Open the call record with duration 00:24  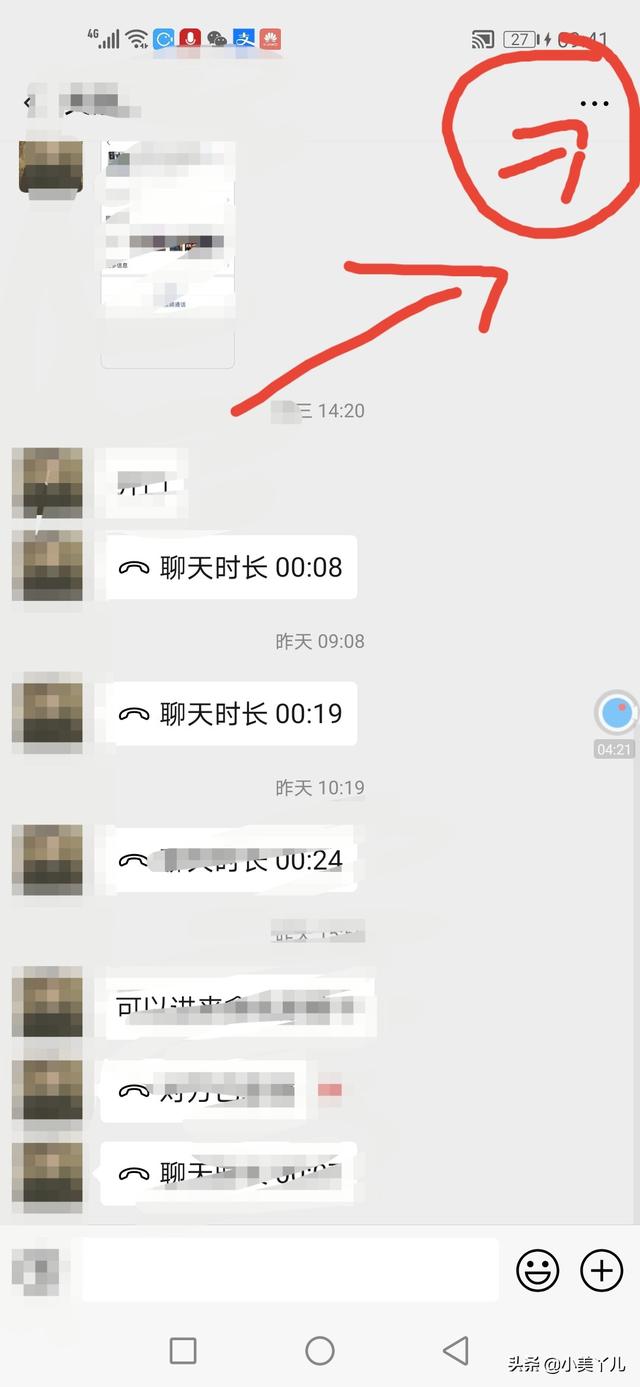(231, 859)
